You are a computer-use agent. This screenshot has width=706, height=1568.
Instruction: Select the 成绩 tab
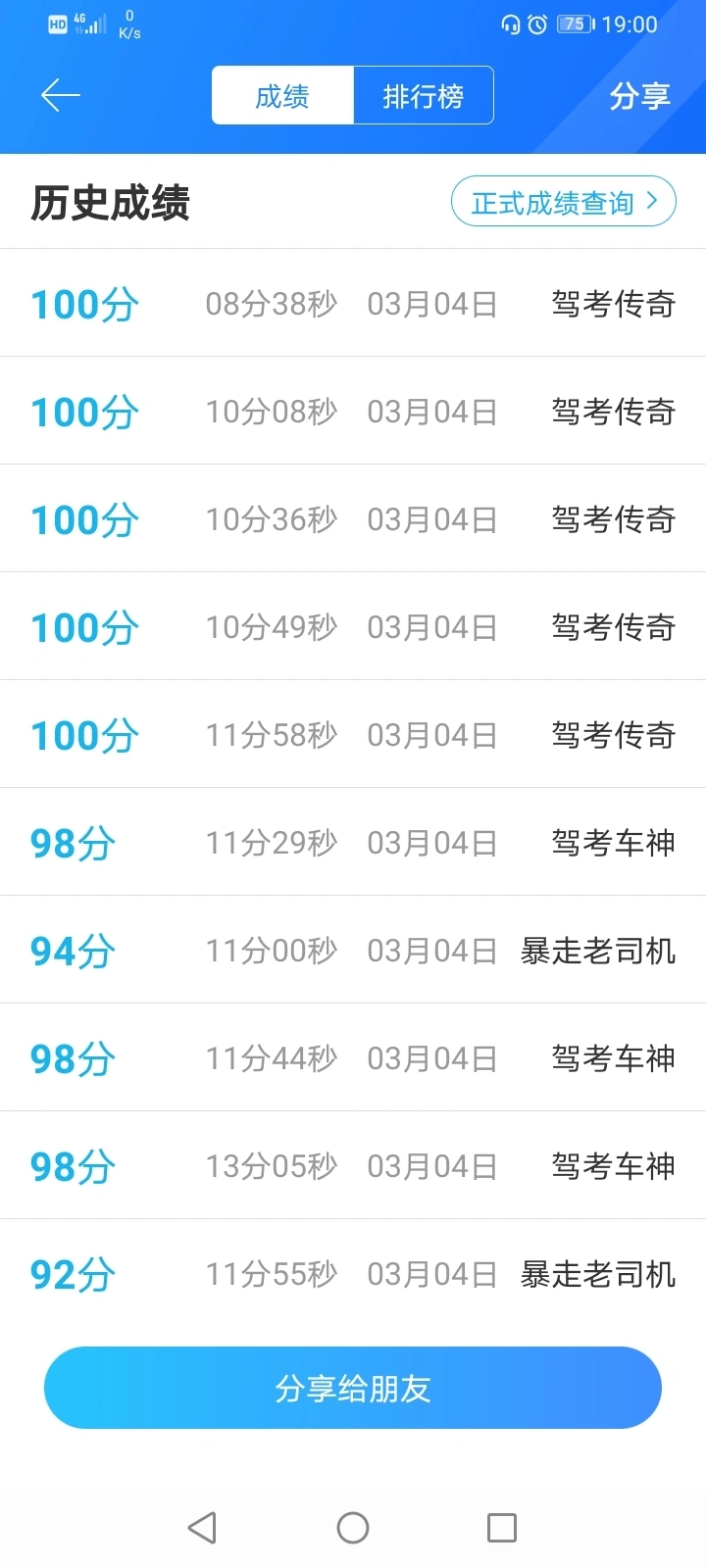tap(282, 96)
